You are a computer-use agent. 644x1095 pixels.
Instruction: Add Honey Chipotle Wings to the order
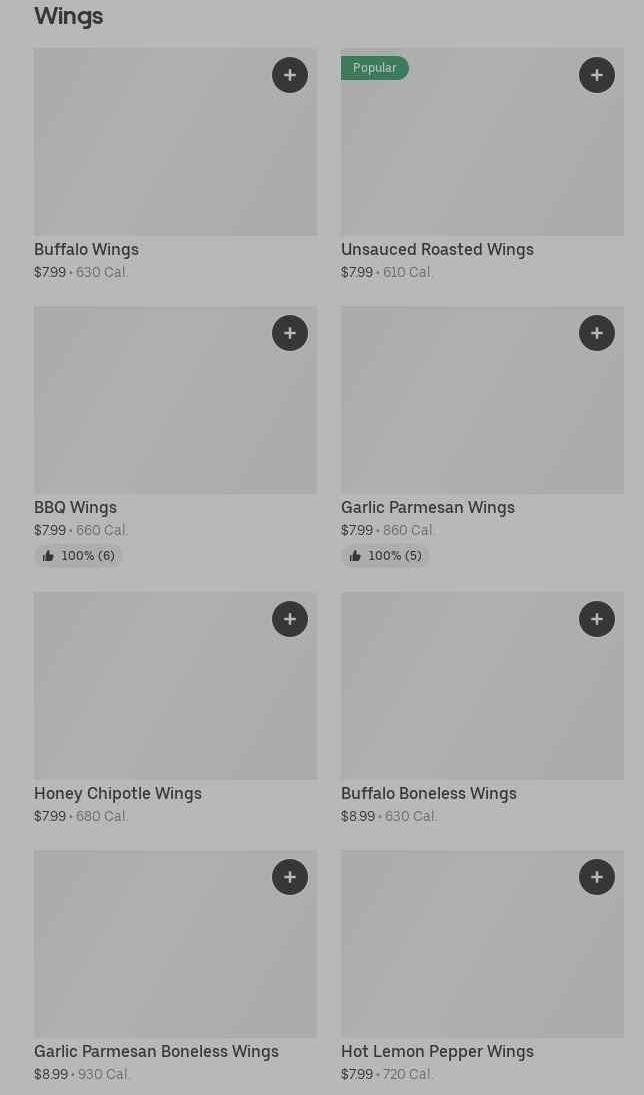(x=290, y=619)
